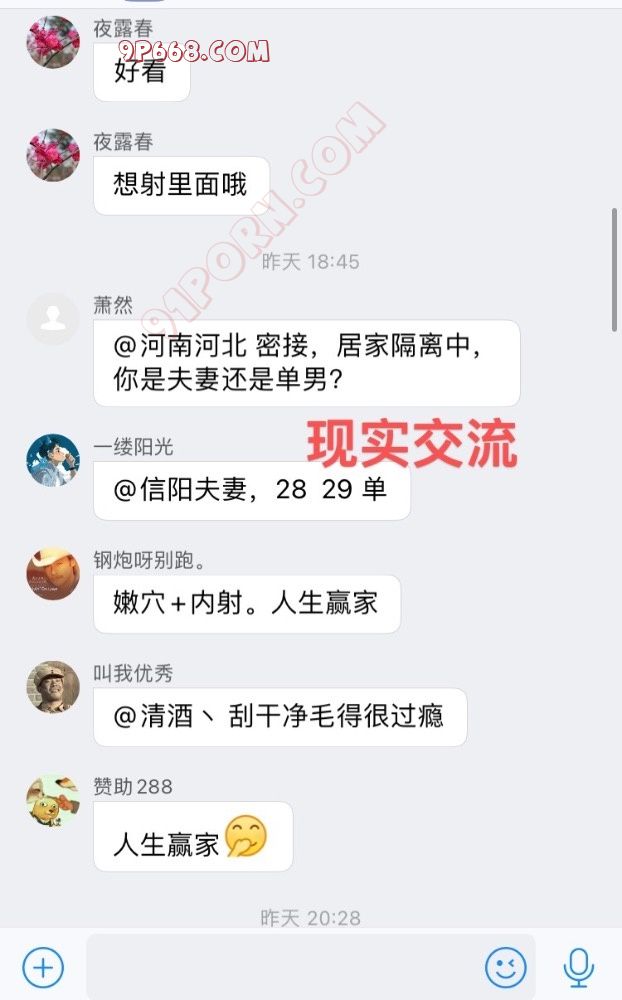Viewport: 622px width, 1000px height.
Task: Switch to voice message microphone
Action: coord(578,967)
